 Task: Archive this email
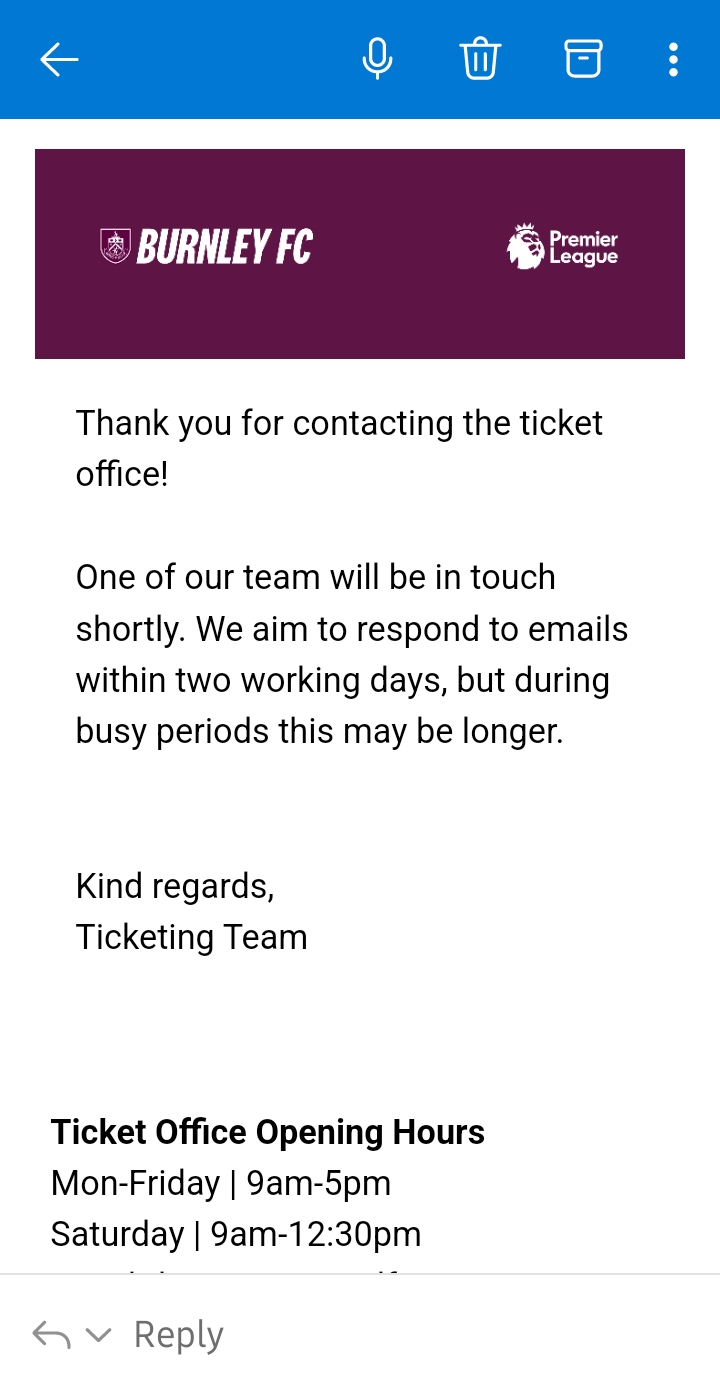pos(584,60)
